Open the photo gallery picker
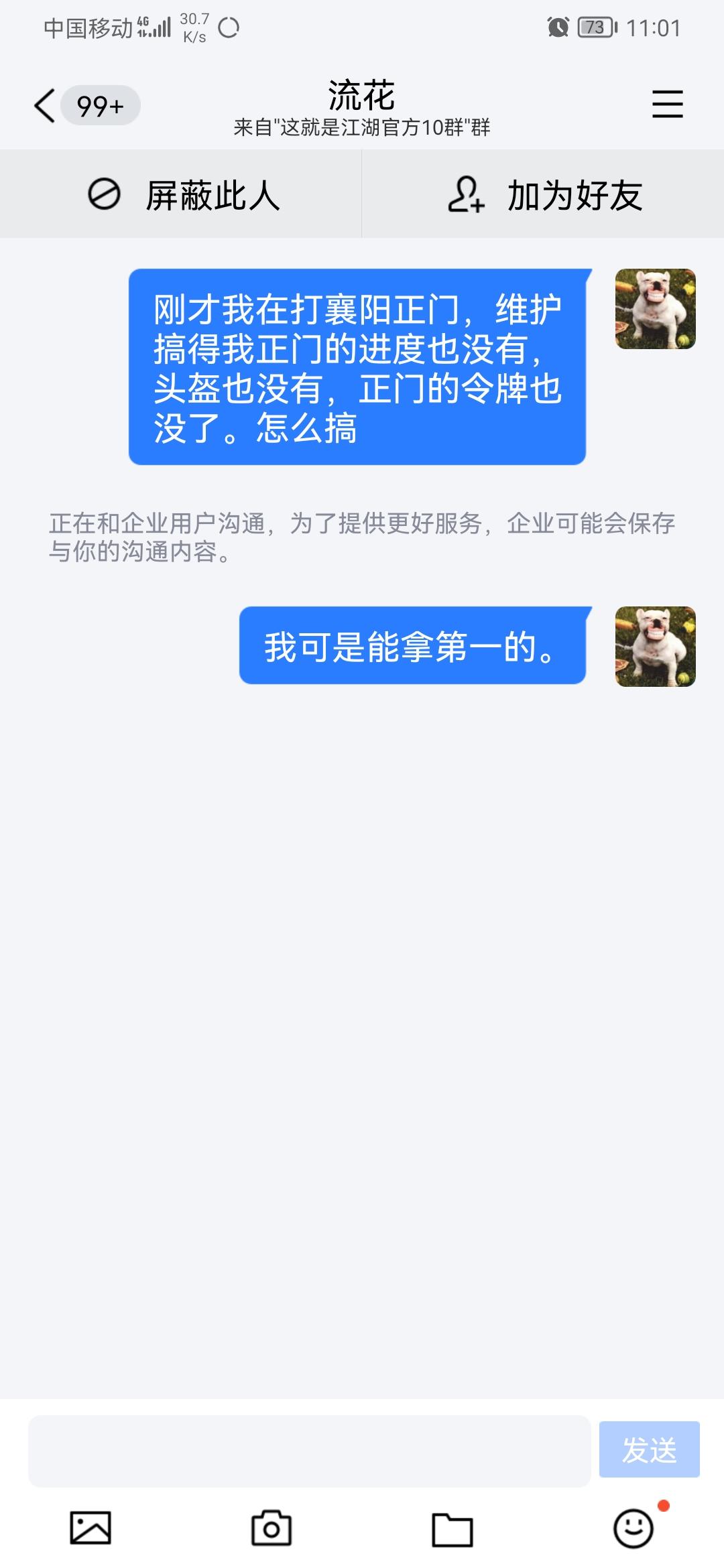The height and width of the screenshot is (1568, 724). pos(90,1528)
